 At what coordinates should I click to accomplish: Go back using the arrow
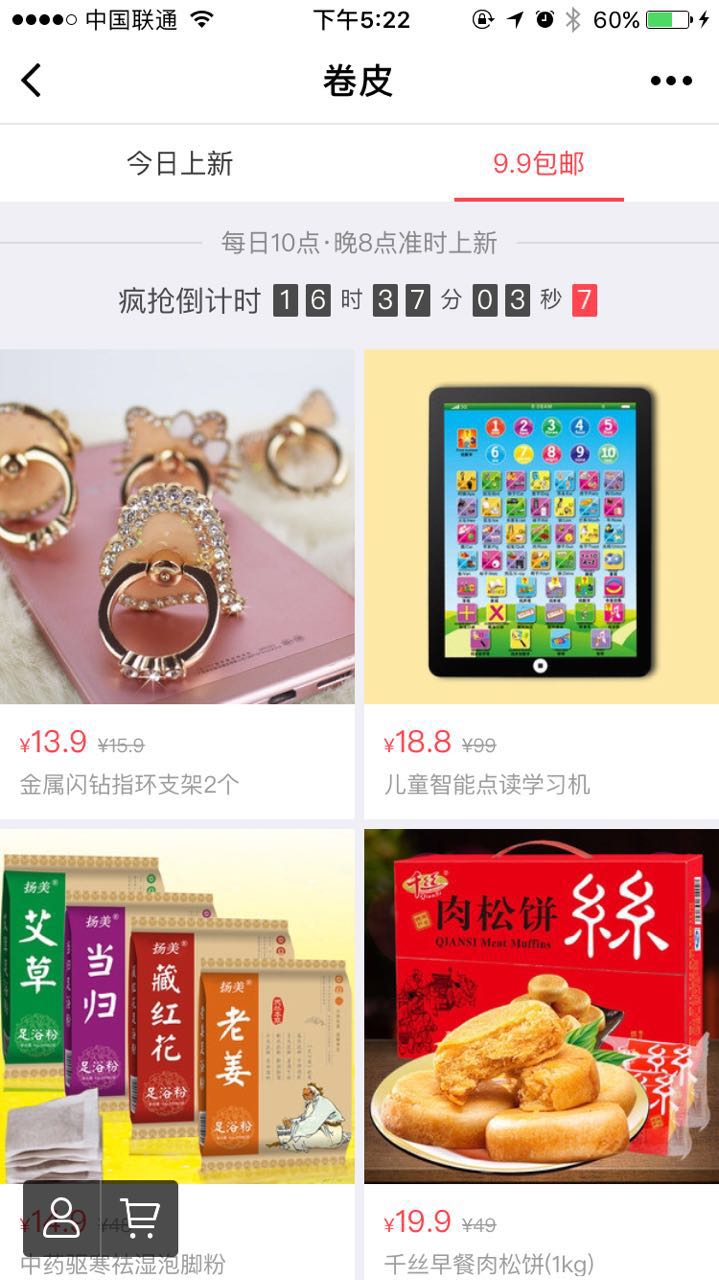point(32,80)
